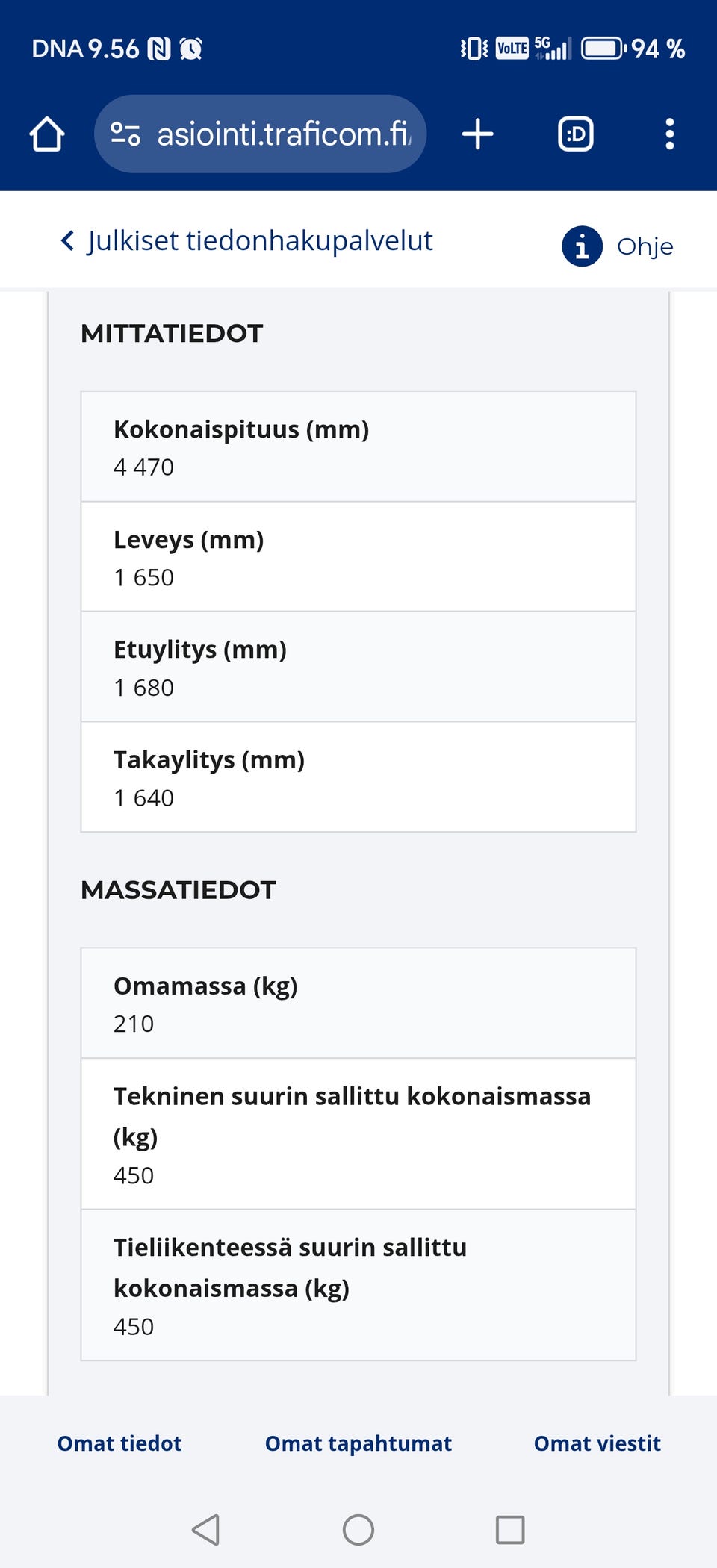Open a new browser tab with plus icon
This screenshot has width=717, height=1568.
pyautogui.click(x=477, y=134)
